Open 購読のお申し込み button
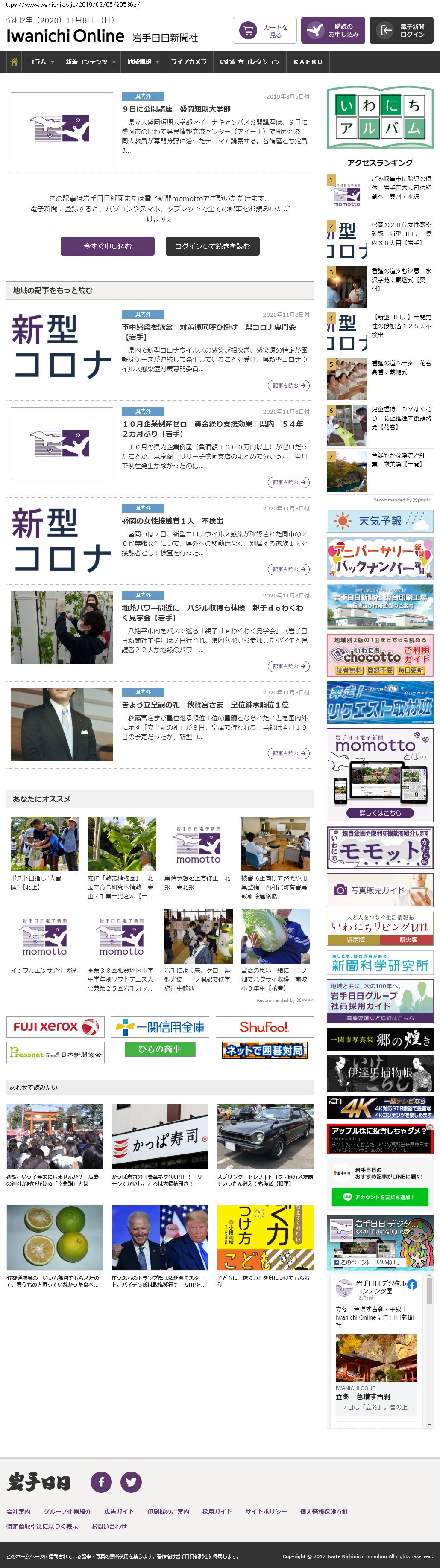440x1568 pixels. 333,30
